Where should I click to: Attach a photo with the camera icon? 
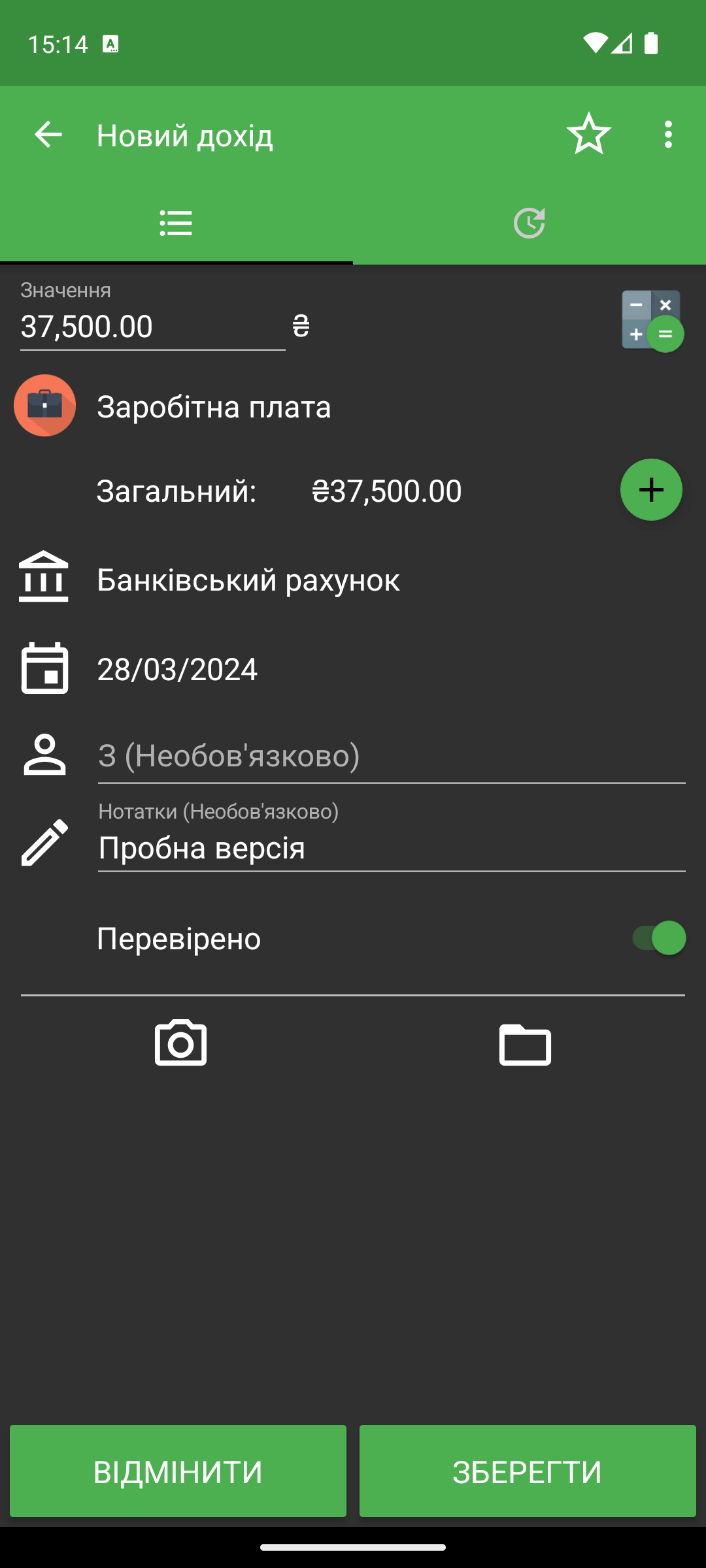pyautogui.click(x=180, y=1043)
